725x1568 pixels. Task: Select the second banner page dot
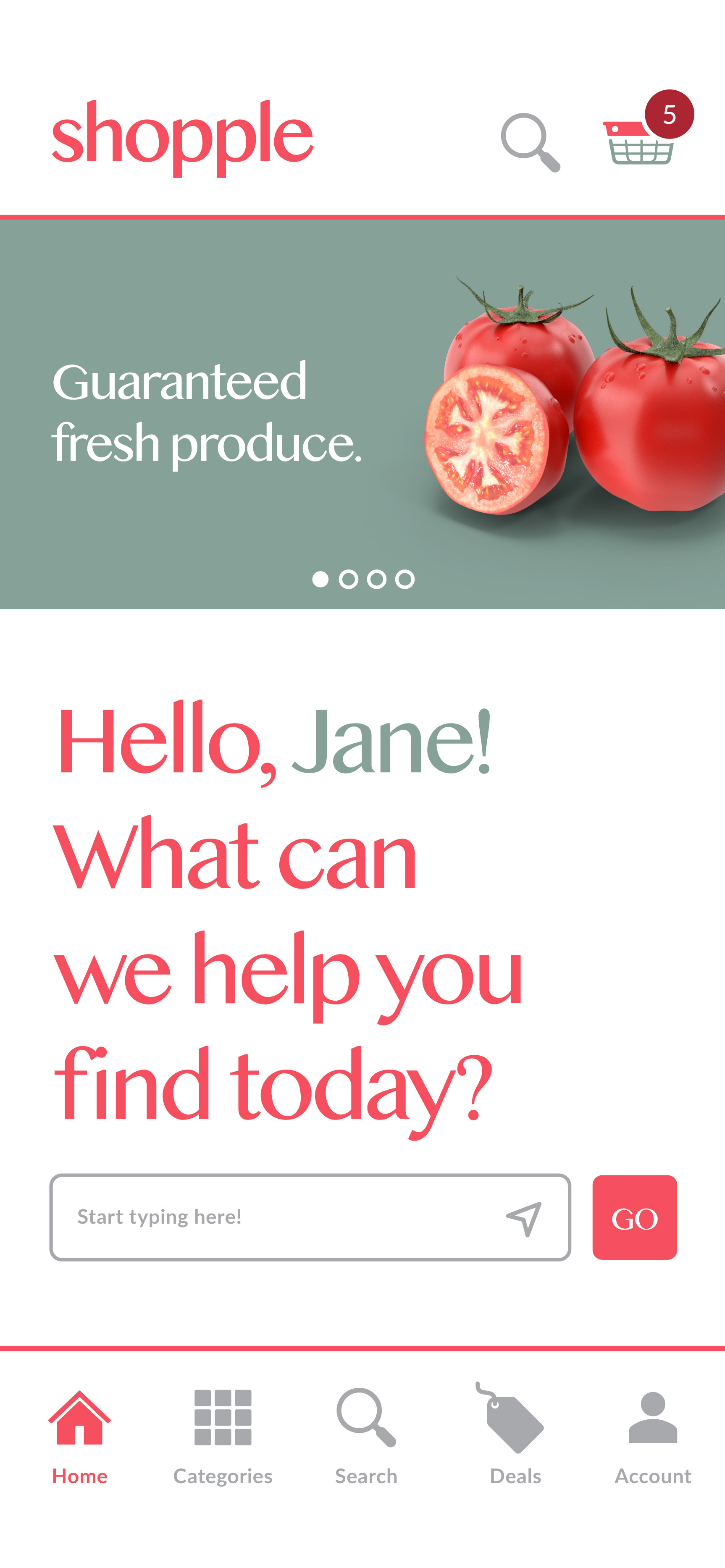(x=348, y=579)
